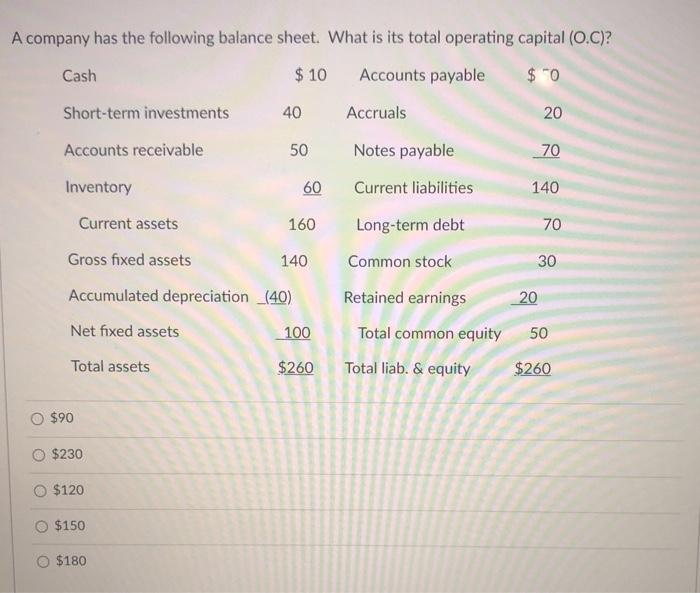
Task: Pick $120 as the answer
Action: [x=39, y=490]
